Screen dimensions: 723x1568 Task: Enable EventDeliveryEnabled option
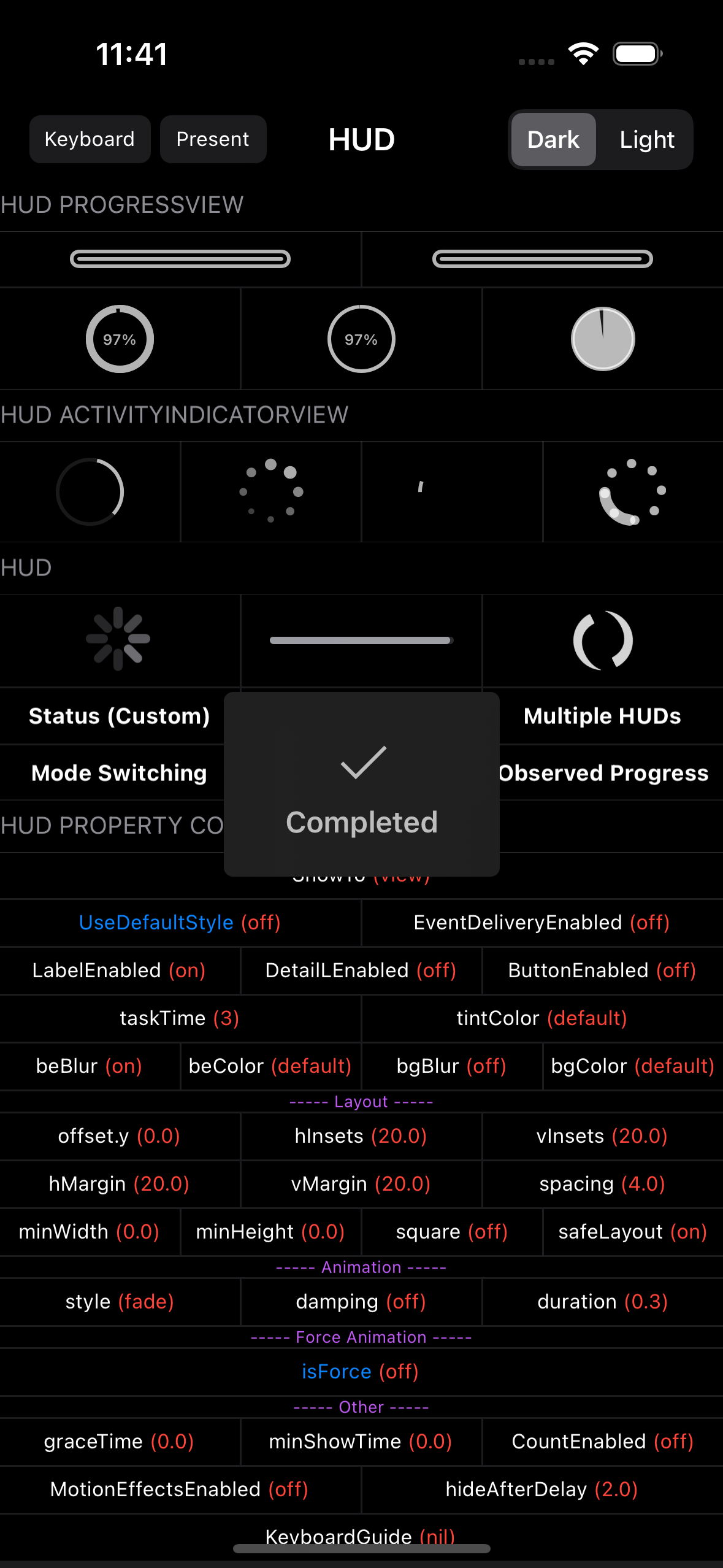tap(541, 923)
